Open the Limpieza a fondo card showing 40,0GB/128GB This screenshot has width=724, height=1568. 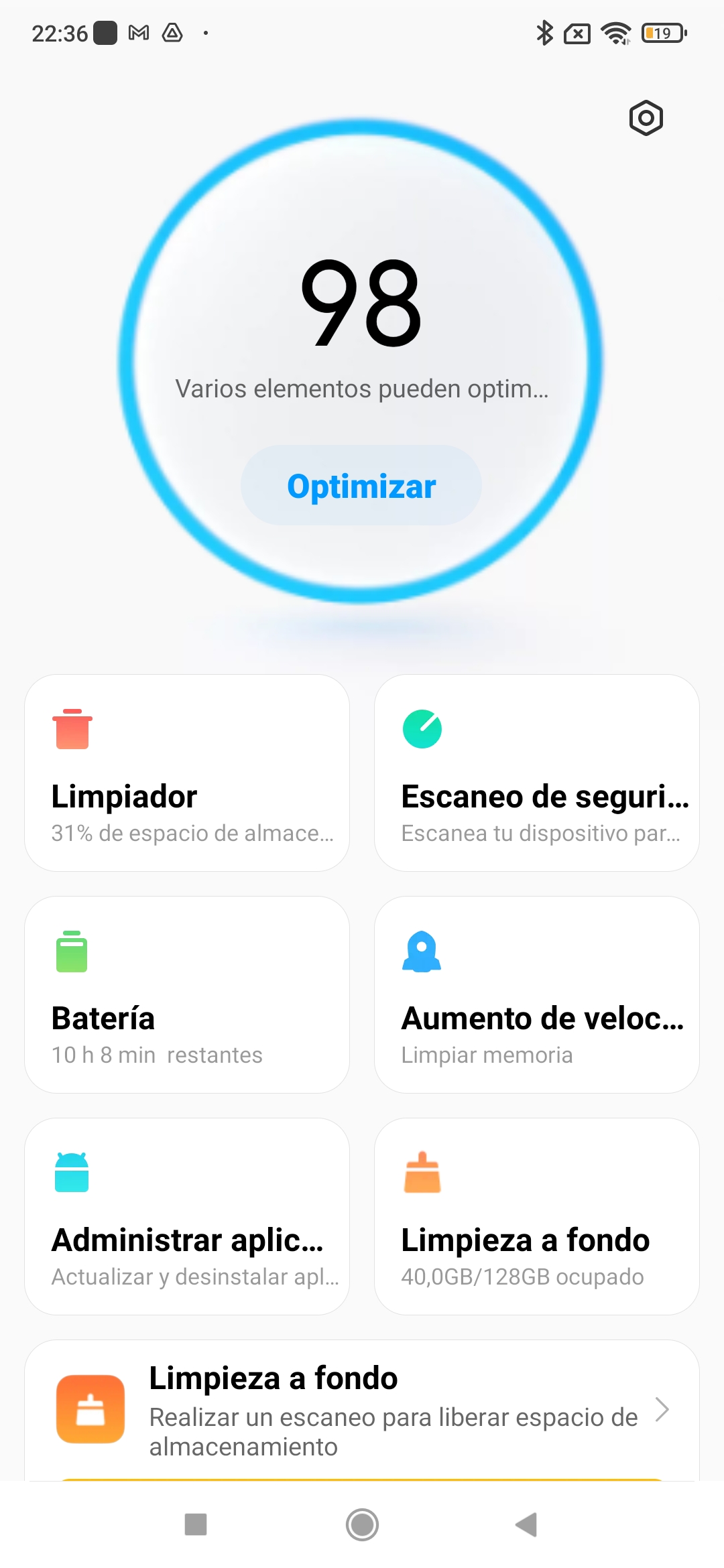(537, 1216)
